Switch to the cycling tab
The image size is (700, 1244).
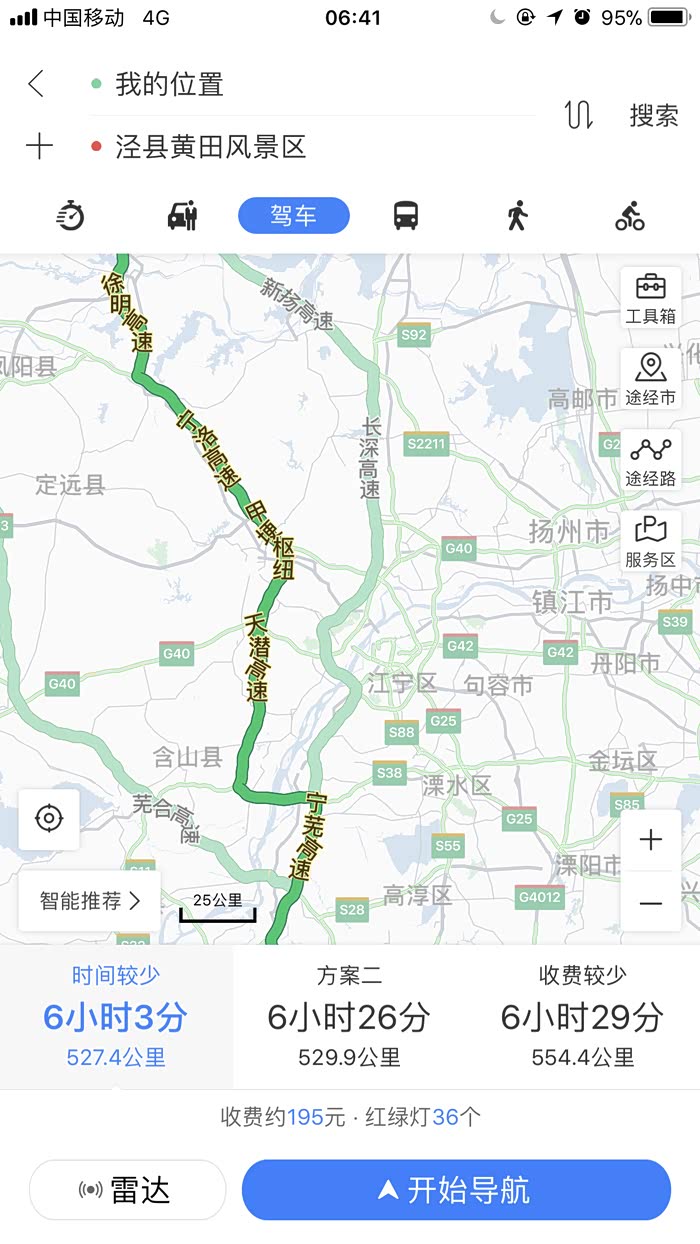tap(630, 215)
